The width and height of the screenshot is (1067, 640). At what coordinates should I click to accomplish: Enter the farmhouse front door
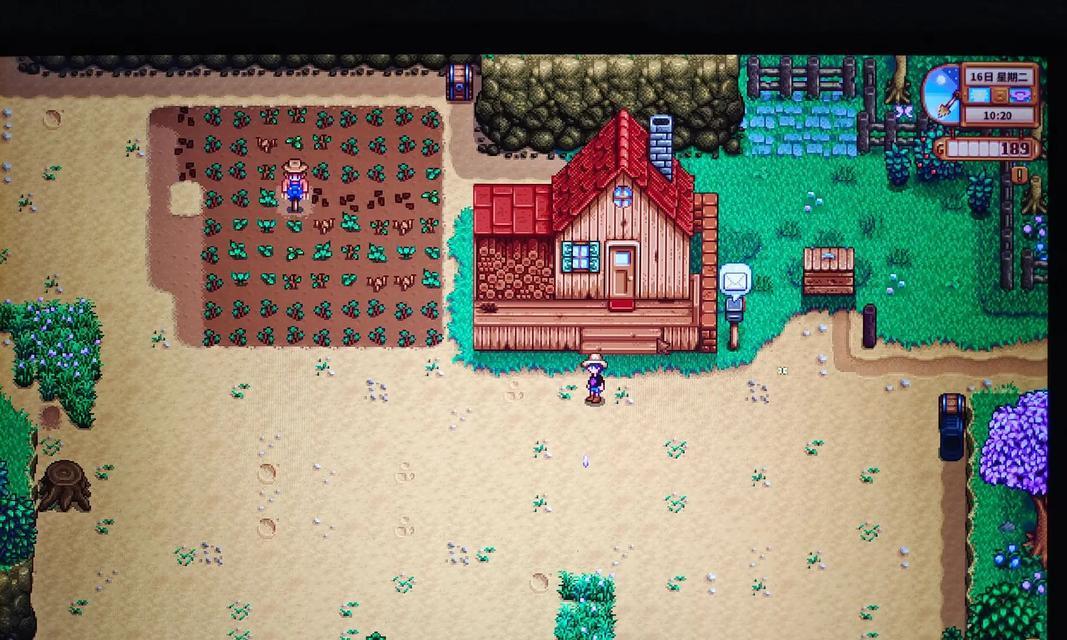621,270
